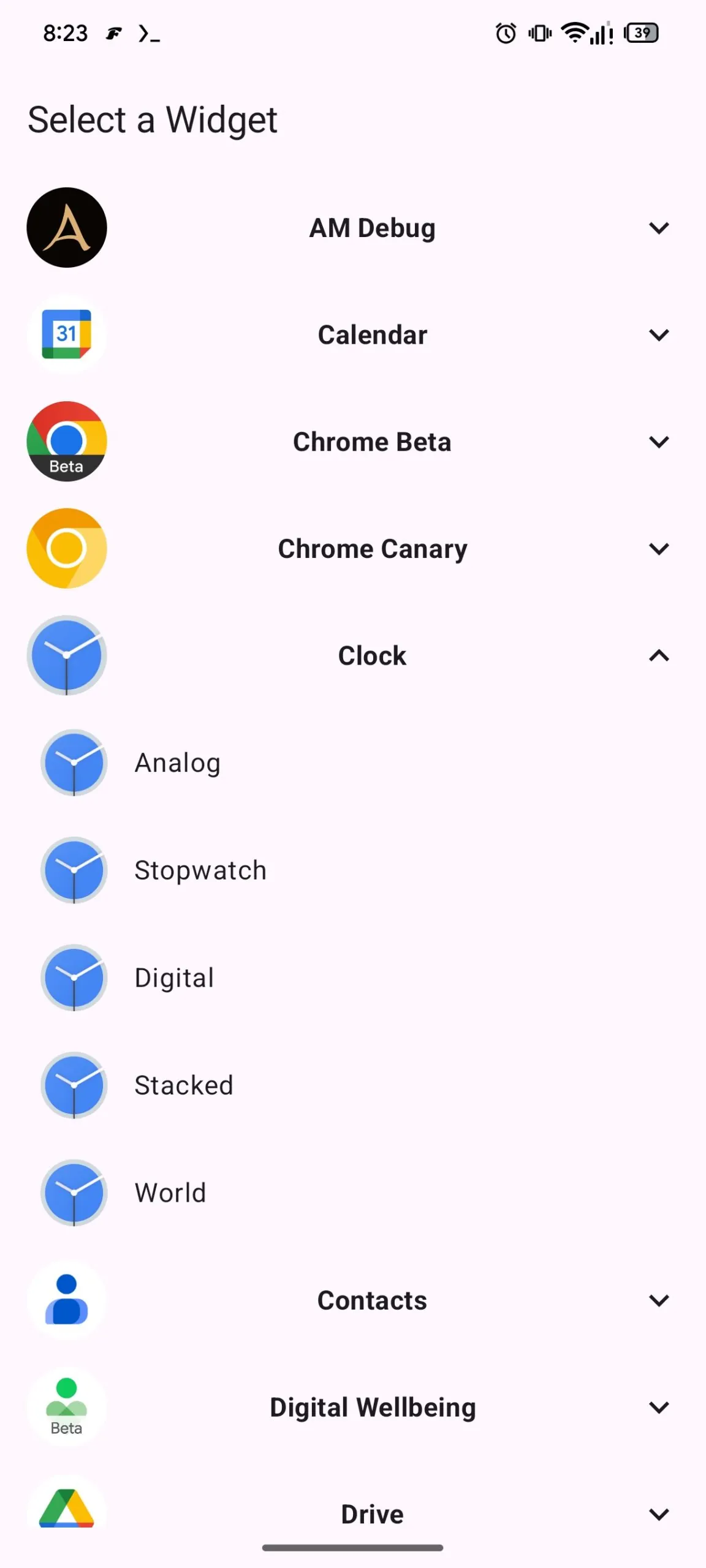
Task: Click the Analog clock widget icon
Action: 73,762
